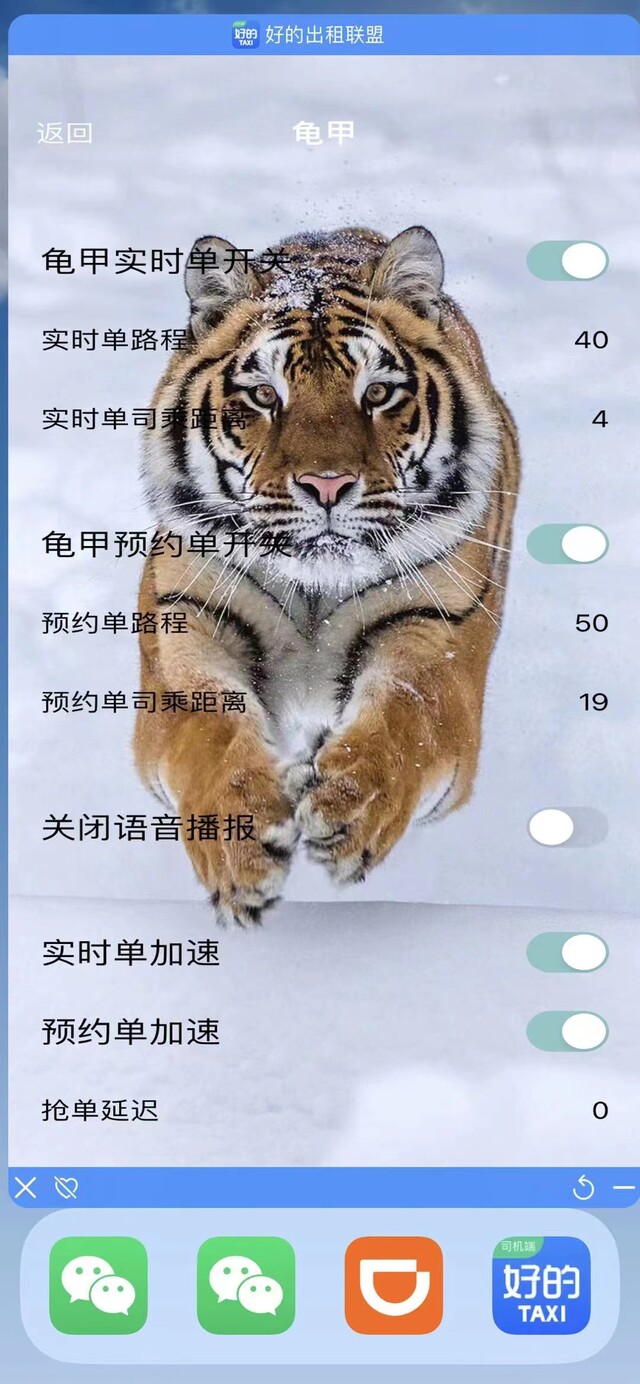Viewport: 640px width, 1384px height.
Task: Edit the 实时单司乘距离 value 4
Action: [x=600, y=419]
